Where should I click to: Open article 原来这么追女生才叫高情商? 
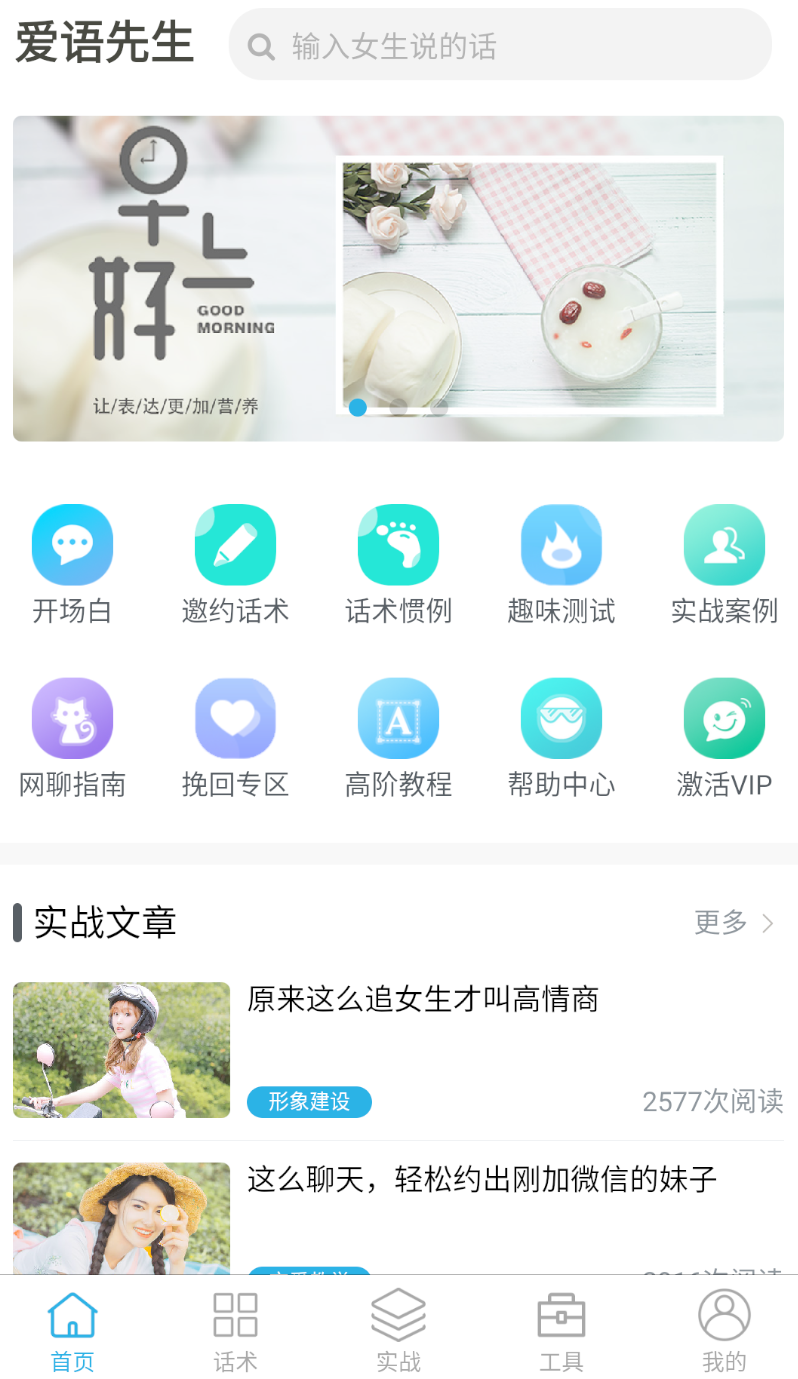click(x=423, y=999)
